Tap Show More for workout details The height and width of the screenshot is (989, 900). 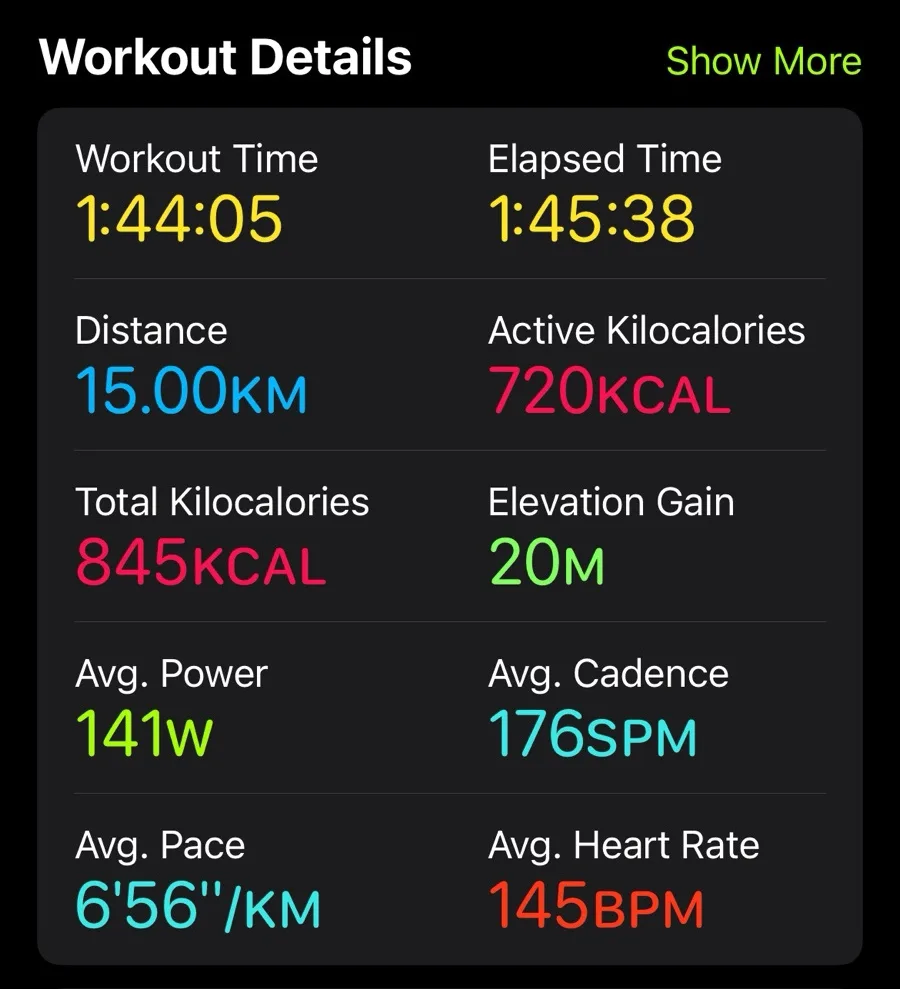(x=764, y=61)
